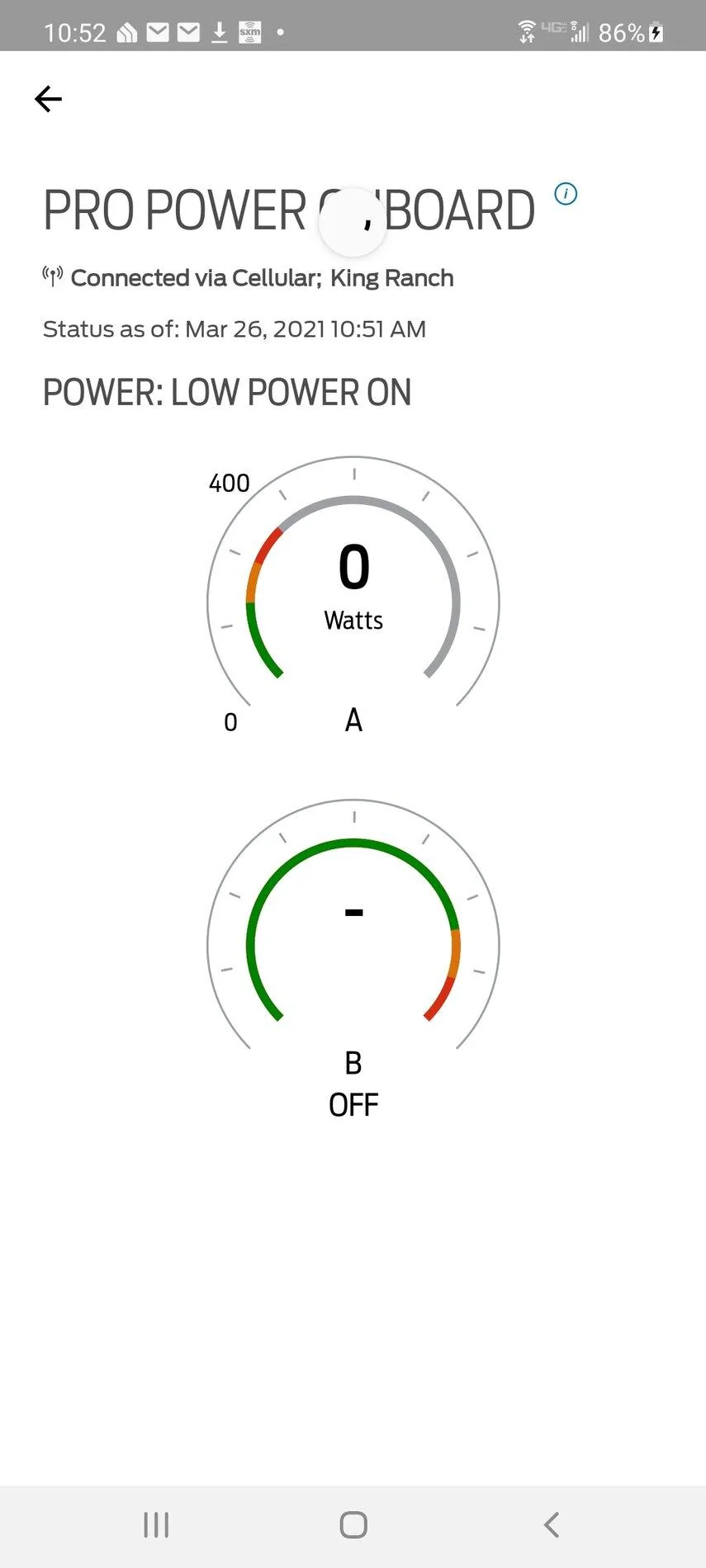Tap the clock to expand notification shade
This screenshot has height=1568, width=706.
76,33
